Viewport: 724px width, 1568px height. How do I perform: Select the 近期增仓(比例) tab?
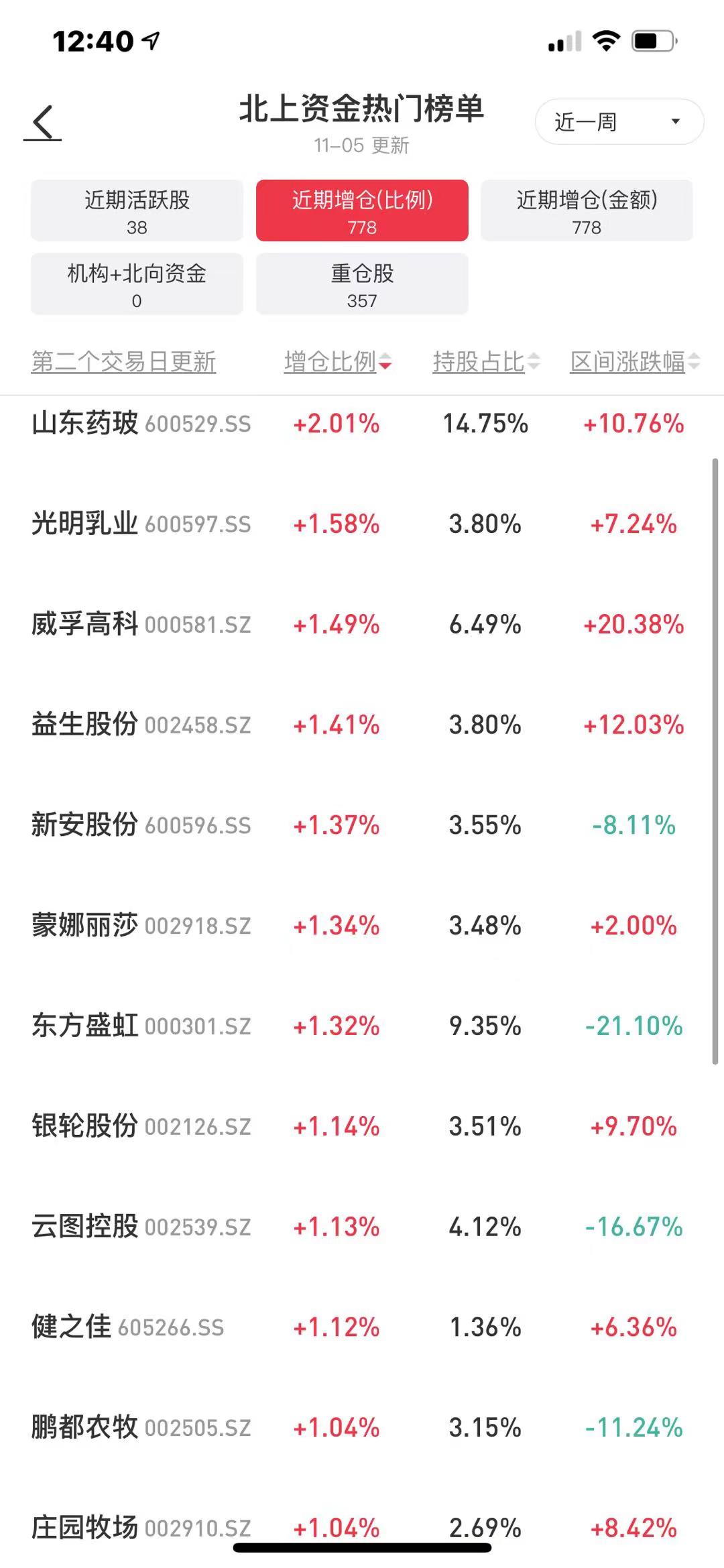(362, 210)
